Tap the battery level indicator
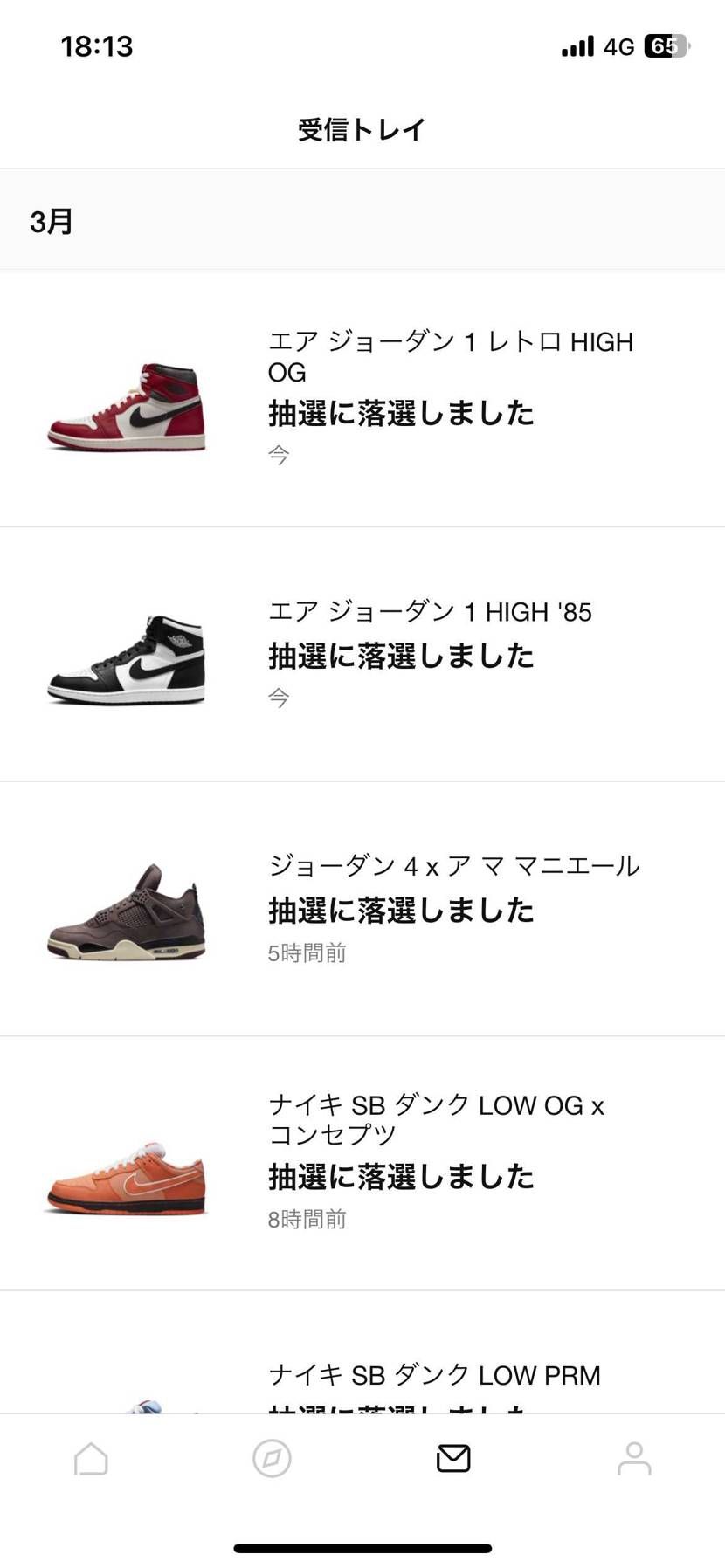725x1568 pixels. click(x=666, y=45)
